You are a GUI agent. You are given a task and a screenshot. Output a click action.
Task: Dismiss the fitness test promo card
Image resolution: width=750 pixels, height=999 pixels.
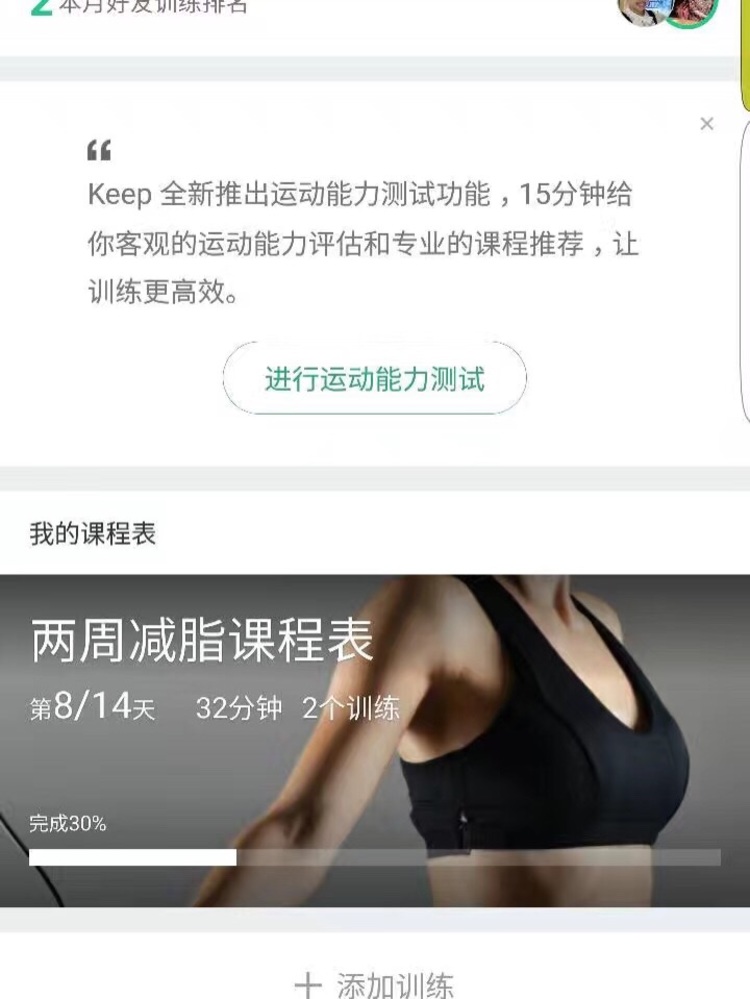pyautogui.click(x=707, y=124)
